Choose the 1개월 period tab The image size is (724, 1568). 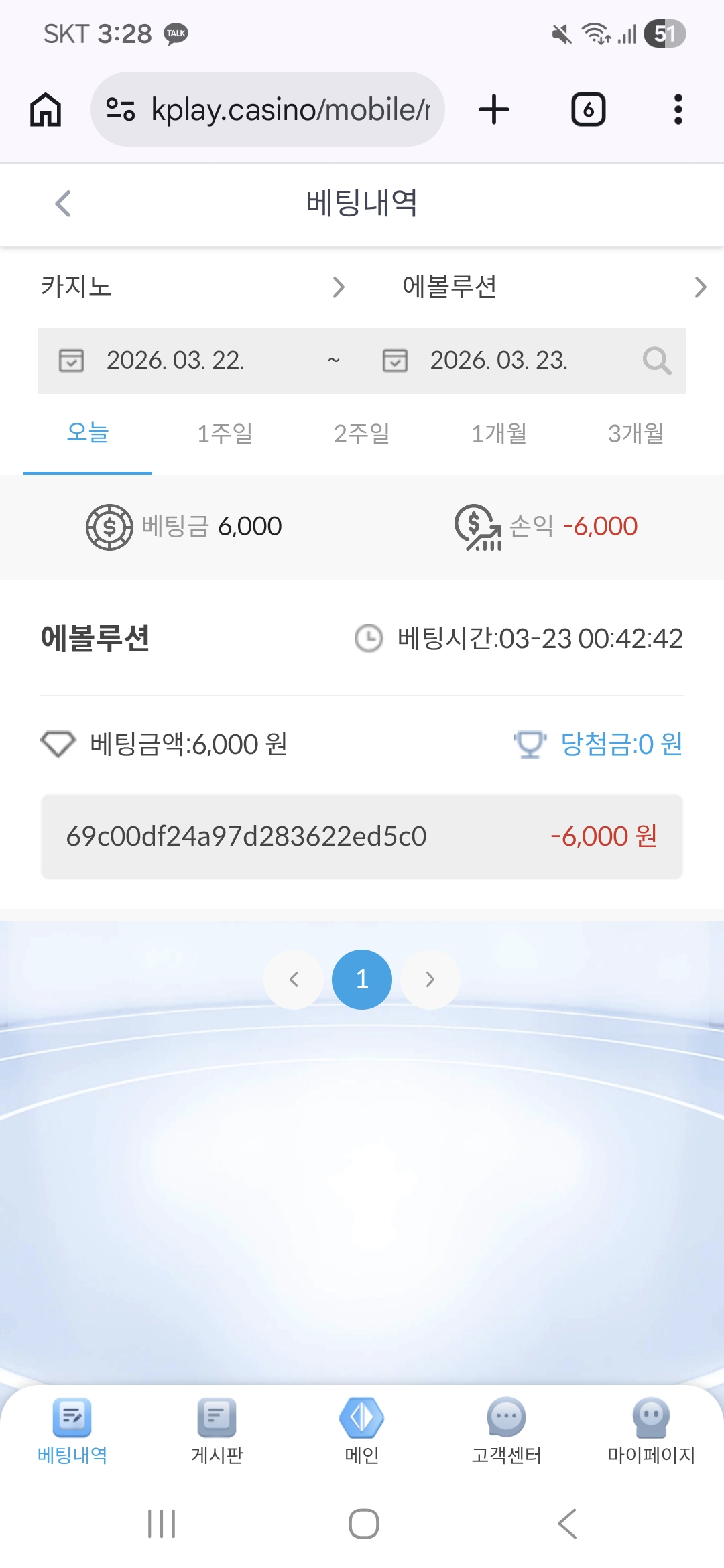pyautogui.click(x=499, y=434)
